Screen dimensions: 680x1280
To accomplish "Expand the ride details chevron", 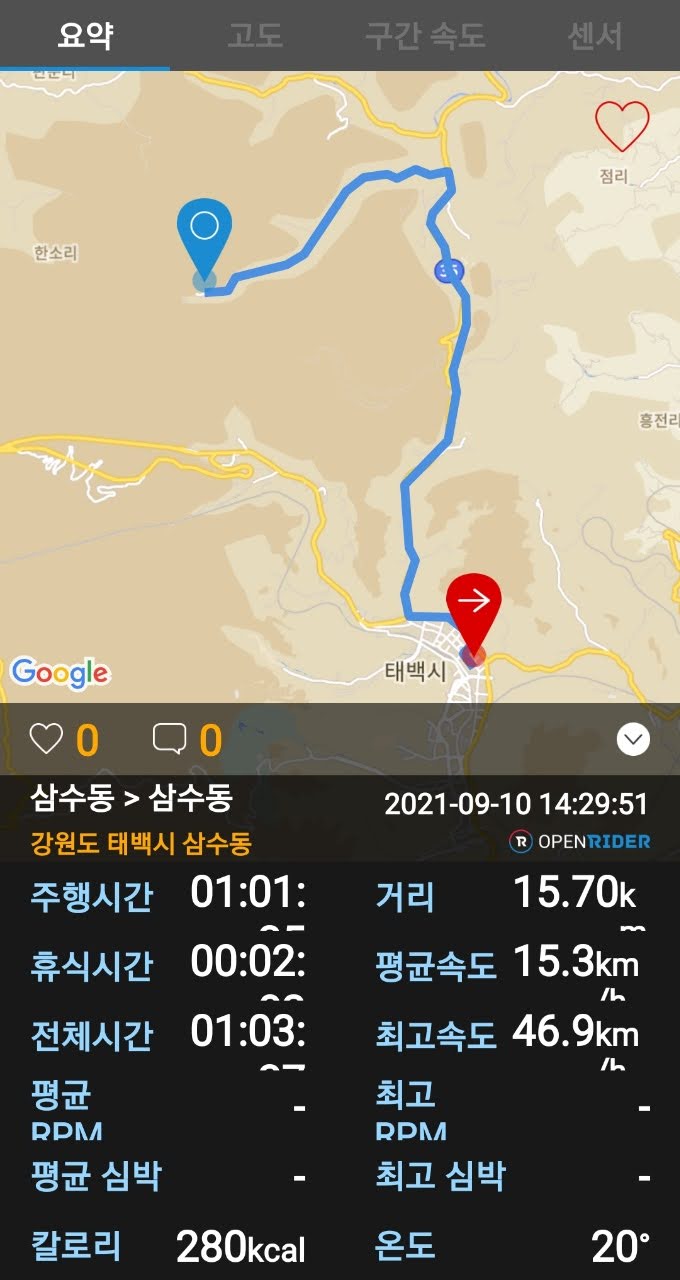I will [634, 740].
